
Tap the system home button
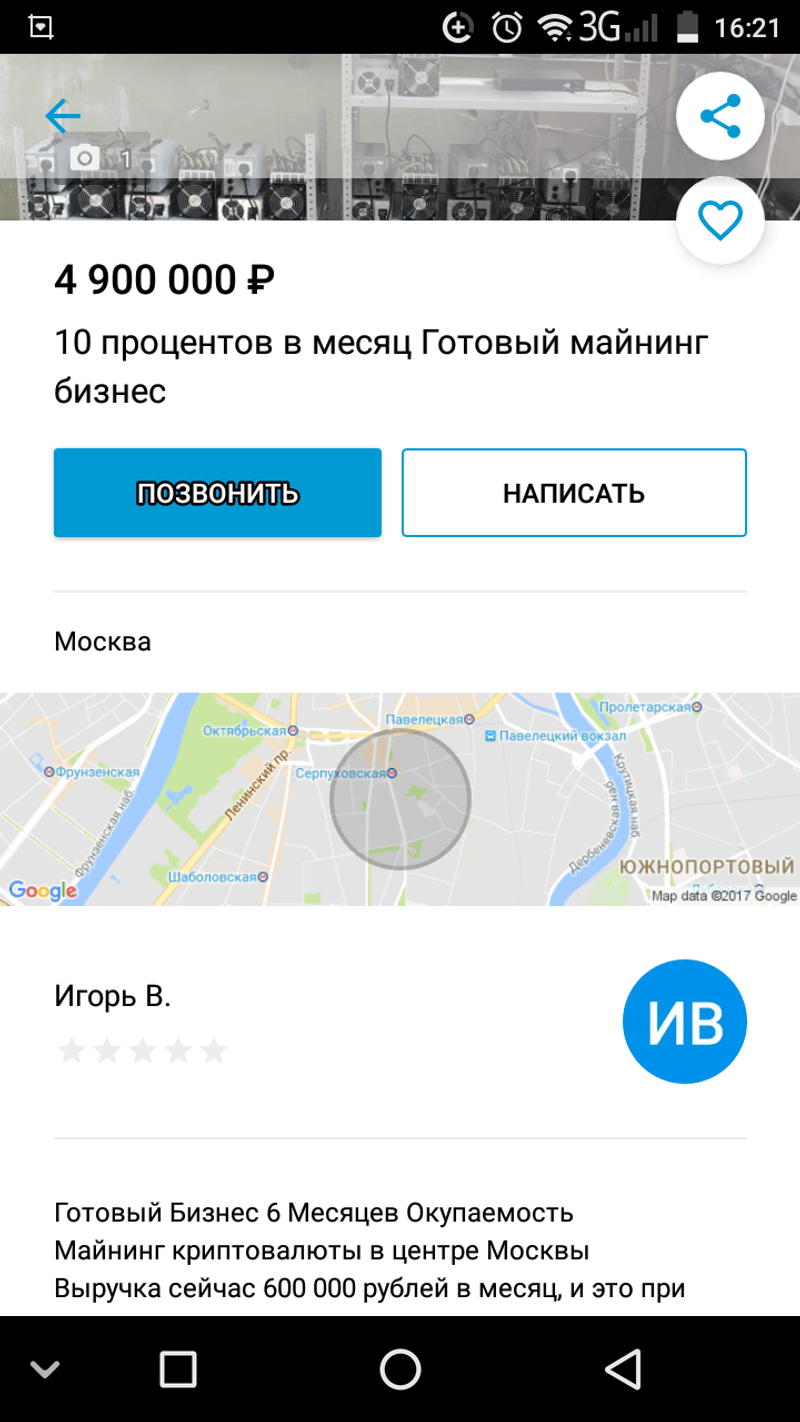[400, 1369]
